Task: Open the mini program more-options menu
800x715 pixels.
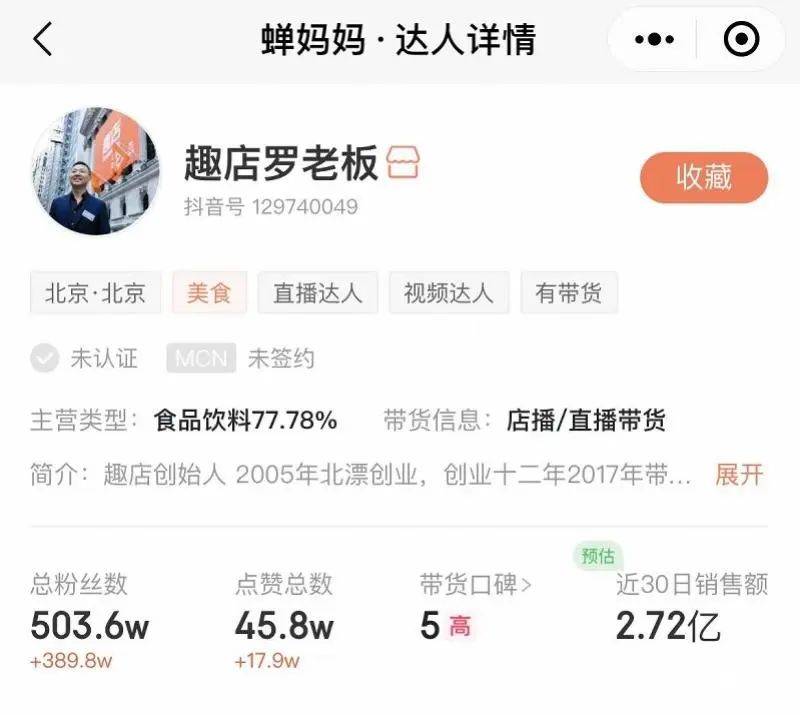Action: (x=655, y=40)
